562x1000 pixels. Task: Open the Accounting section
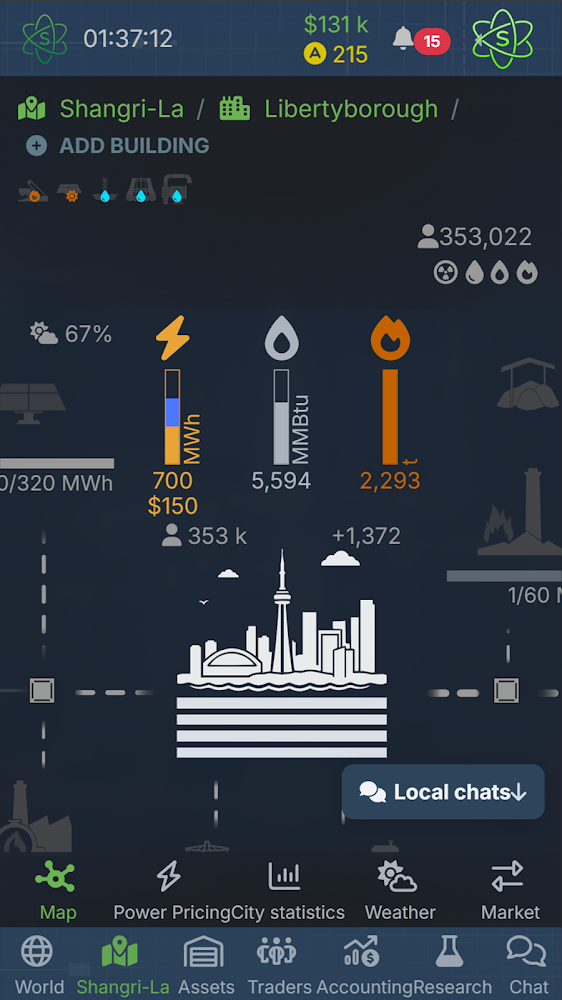coord(363,965)
